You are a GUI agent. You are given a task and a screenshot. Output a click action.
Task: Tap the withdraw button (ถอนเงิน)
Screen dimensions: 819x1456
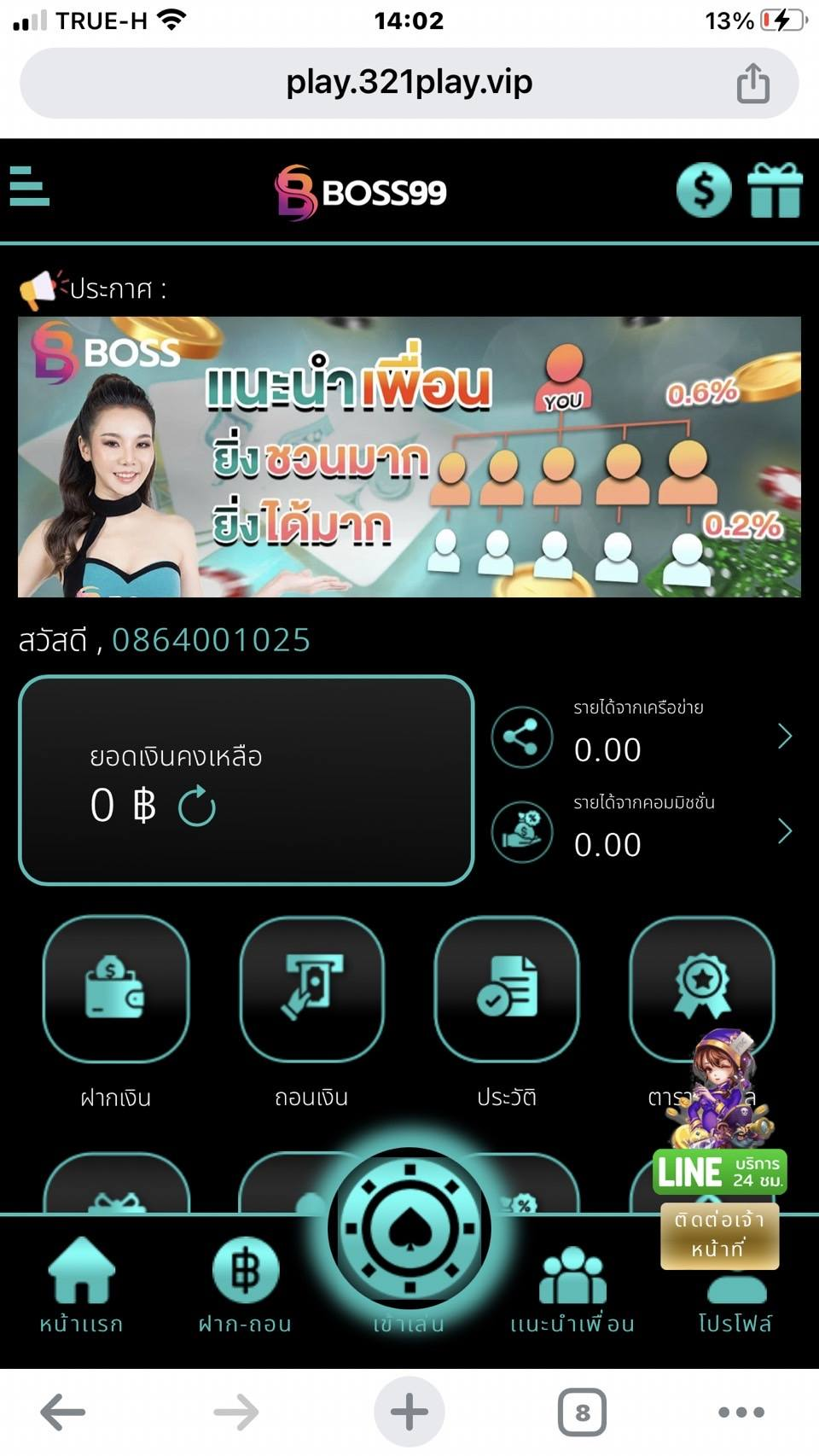tap(311, 990)
